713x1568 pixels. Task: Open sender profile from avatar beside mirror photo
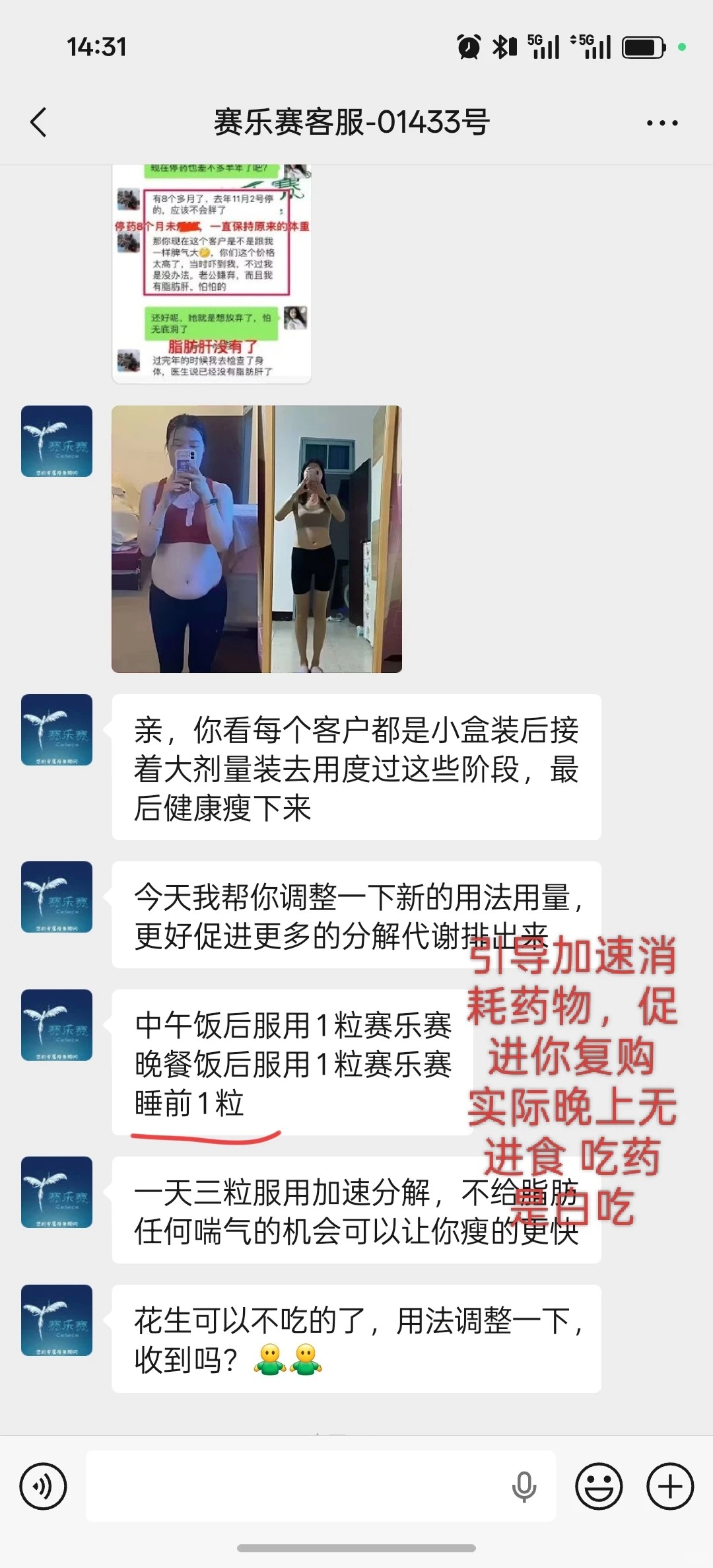(x=57, y=441)
